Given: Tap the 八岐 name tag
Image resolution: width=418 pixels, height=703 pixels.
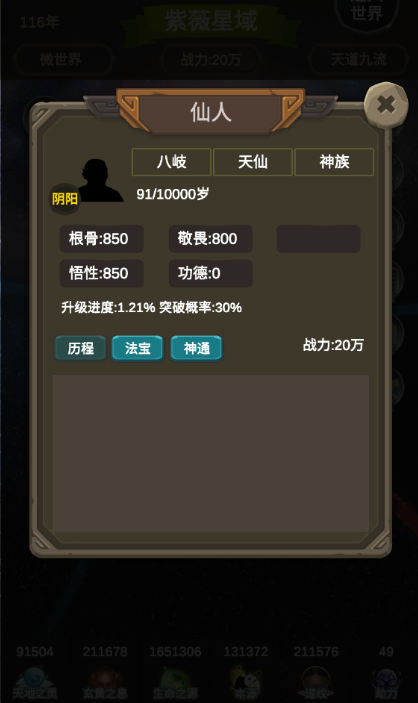Looking at the screenshot, I should pos(171,162).
